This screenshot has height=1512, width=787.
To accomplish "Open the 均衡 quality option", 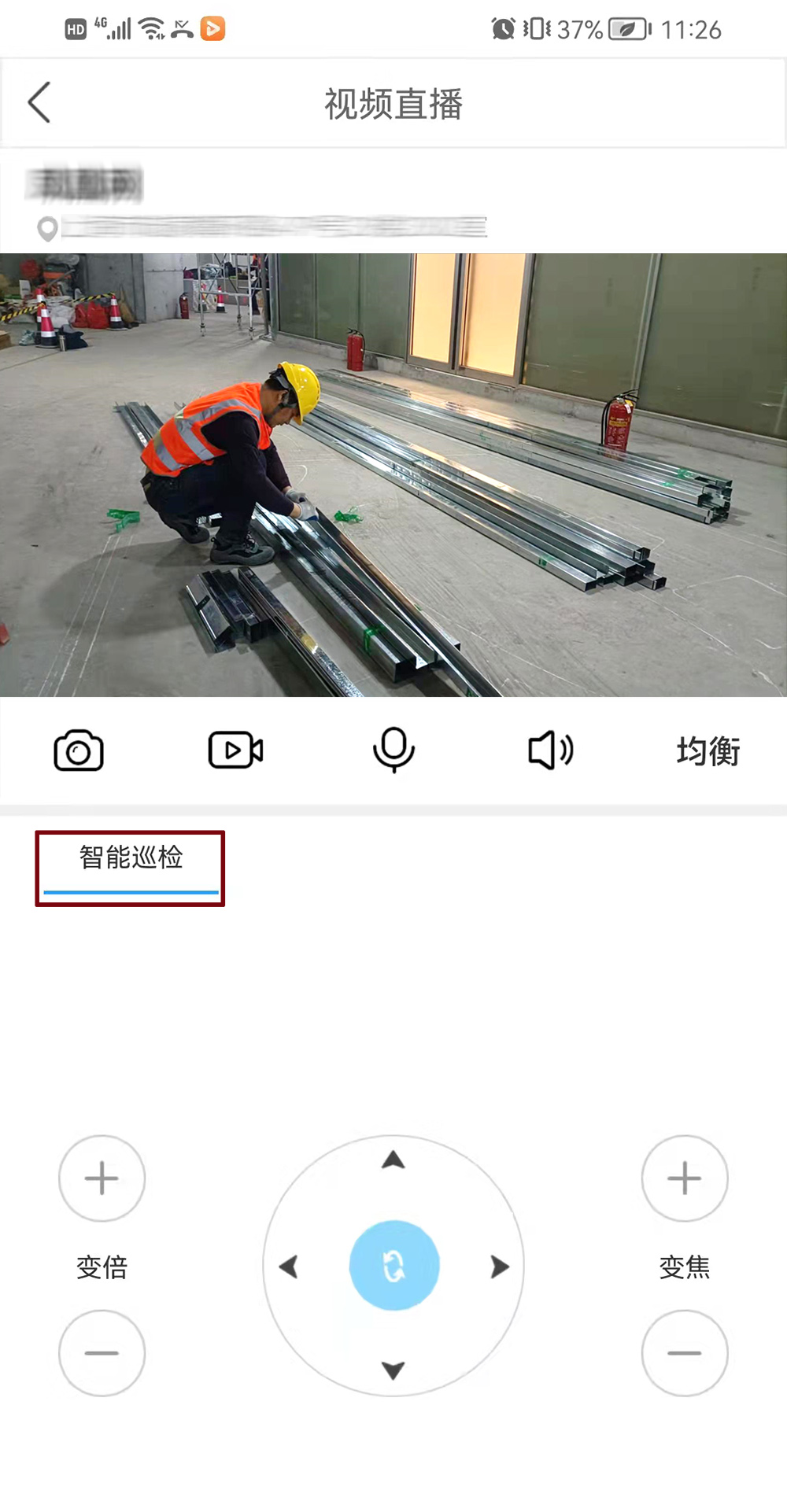I will (x=708, y=751).
